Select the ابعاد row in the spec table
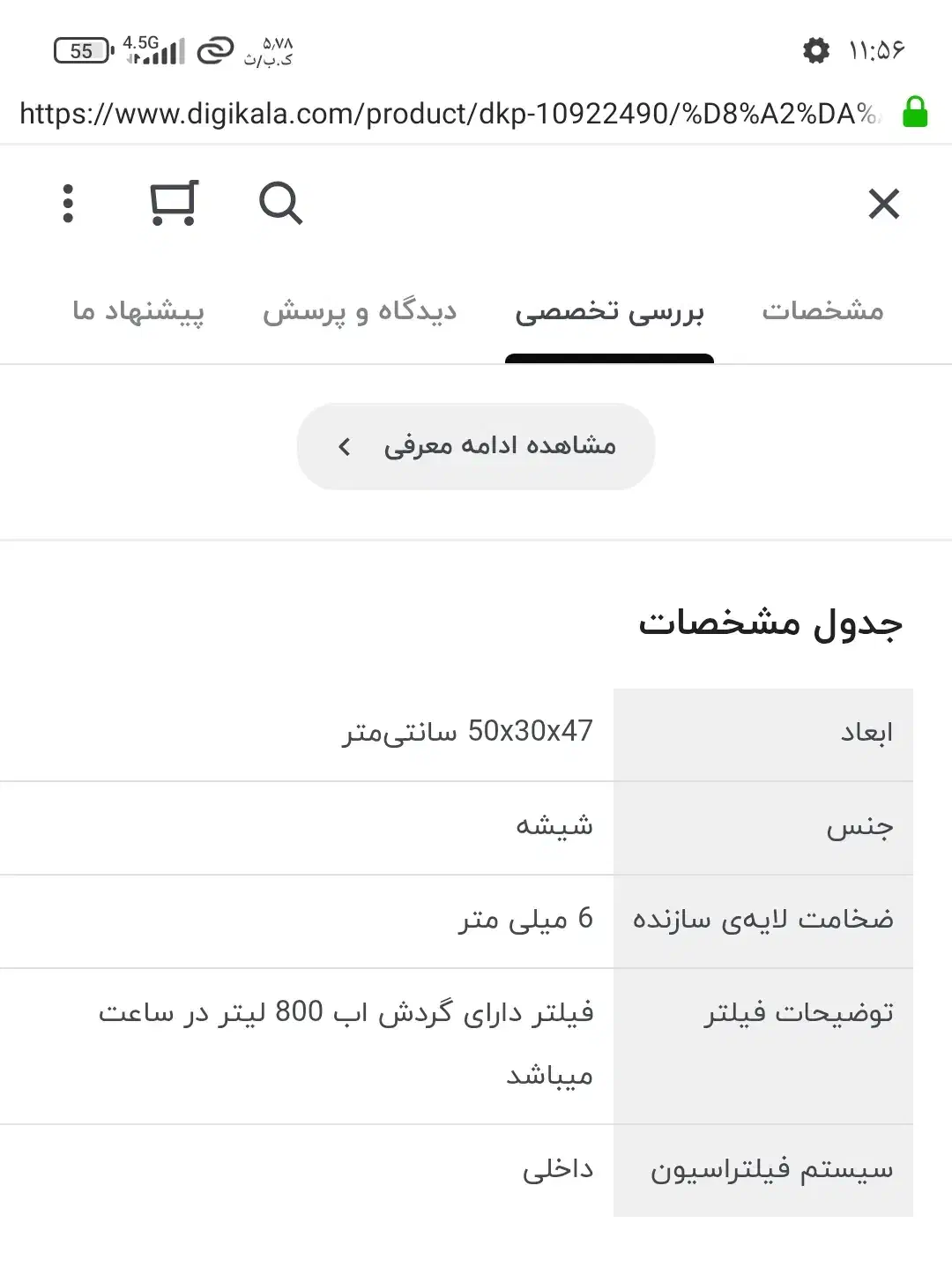Viewport: 952px width, 1275px height. (x=763, y=732)
